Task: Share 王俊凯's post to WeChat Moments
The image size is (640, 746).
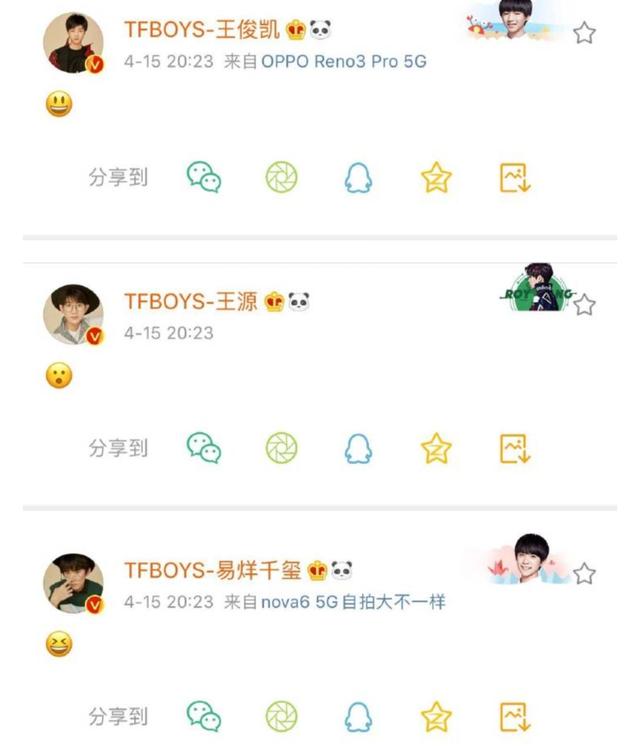Action: click(x=281, y=178)
